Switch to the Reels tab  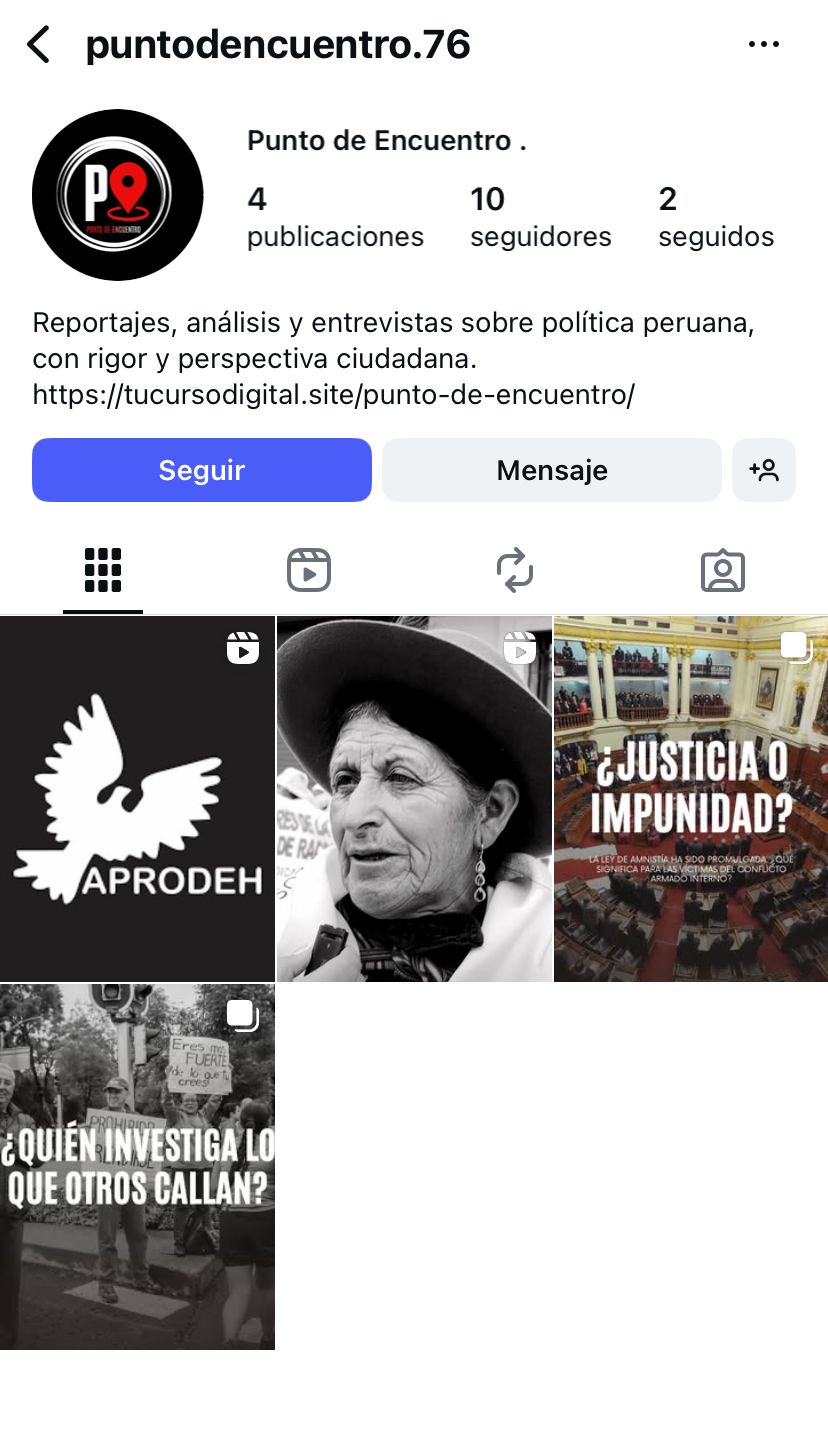click(309, 571)
